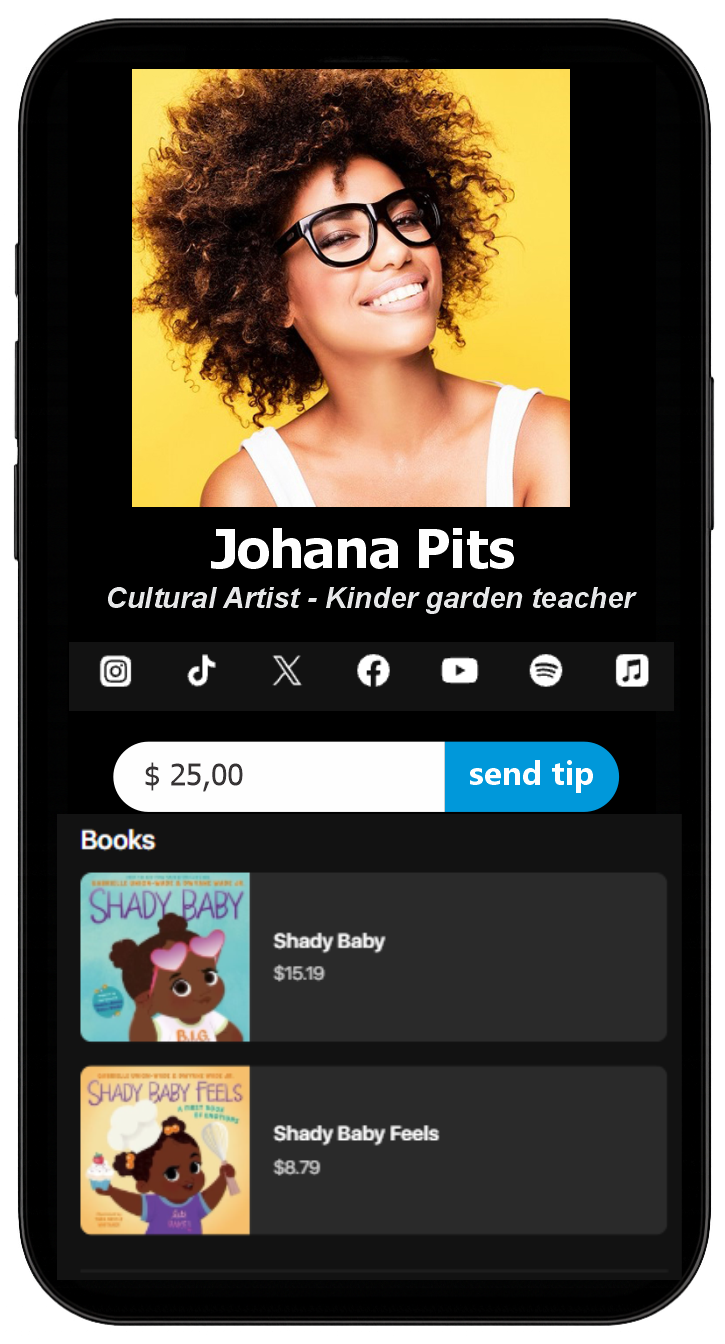View the Shady Baby Feels book
The height and width of the screenshot is (1344, 725).
pyautogui.click(x=373, y=1150)
